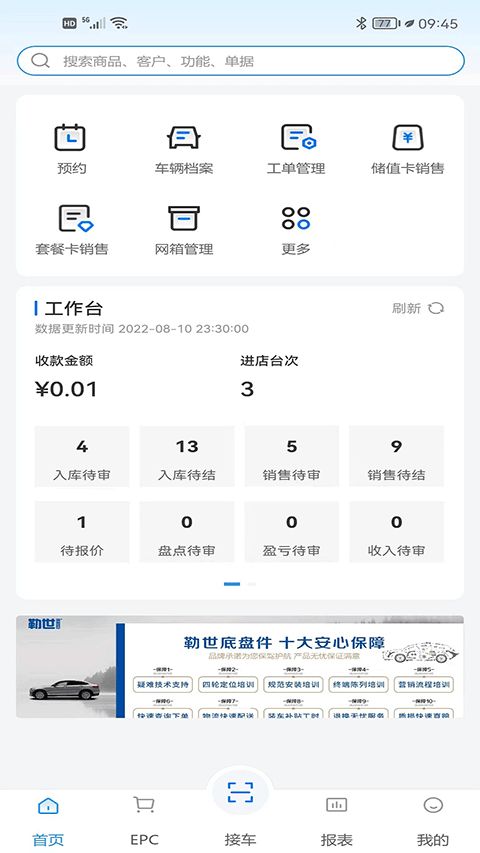Image resolution: width=480 pixels, height=853 pixels.
Task: Open the 待报价 pending quote tile
Action: (x=82, y=531)
